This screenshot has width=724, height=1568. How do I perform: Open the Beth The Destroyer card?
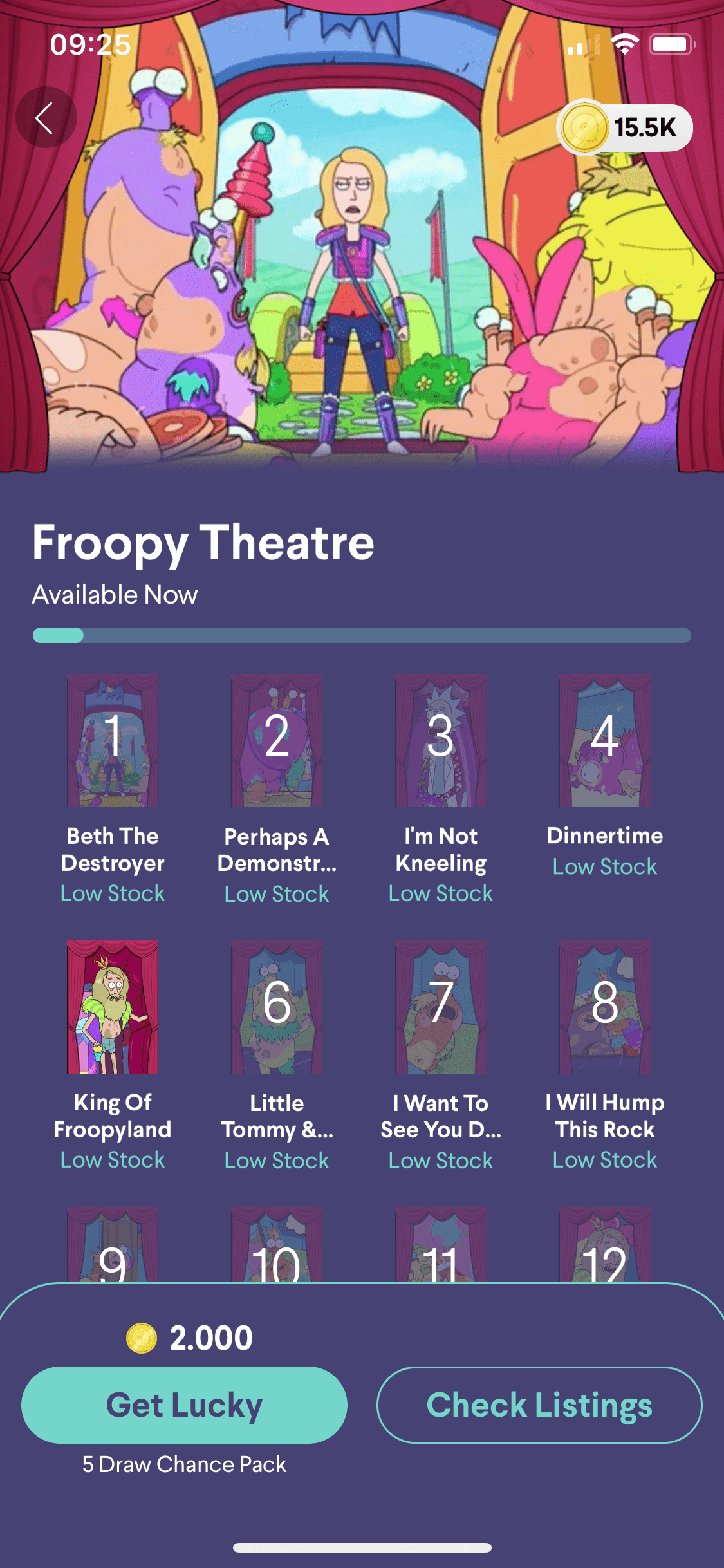click(113, 741)
